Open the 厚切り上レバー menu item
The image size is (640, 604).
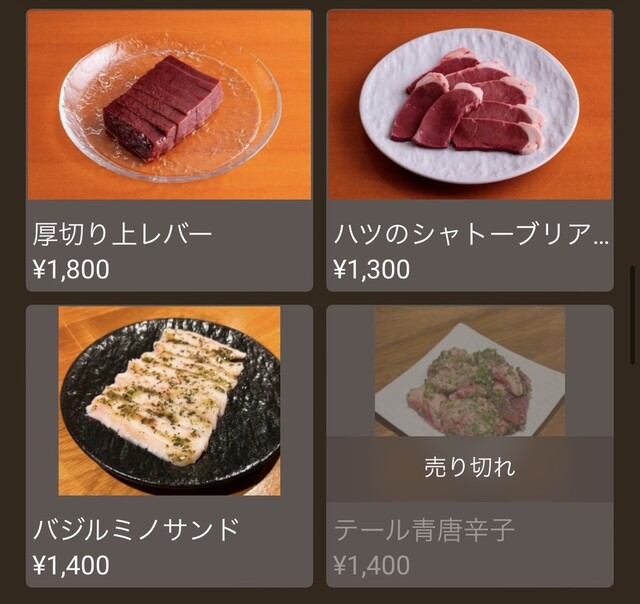[169, 150]
